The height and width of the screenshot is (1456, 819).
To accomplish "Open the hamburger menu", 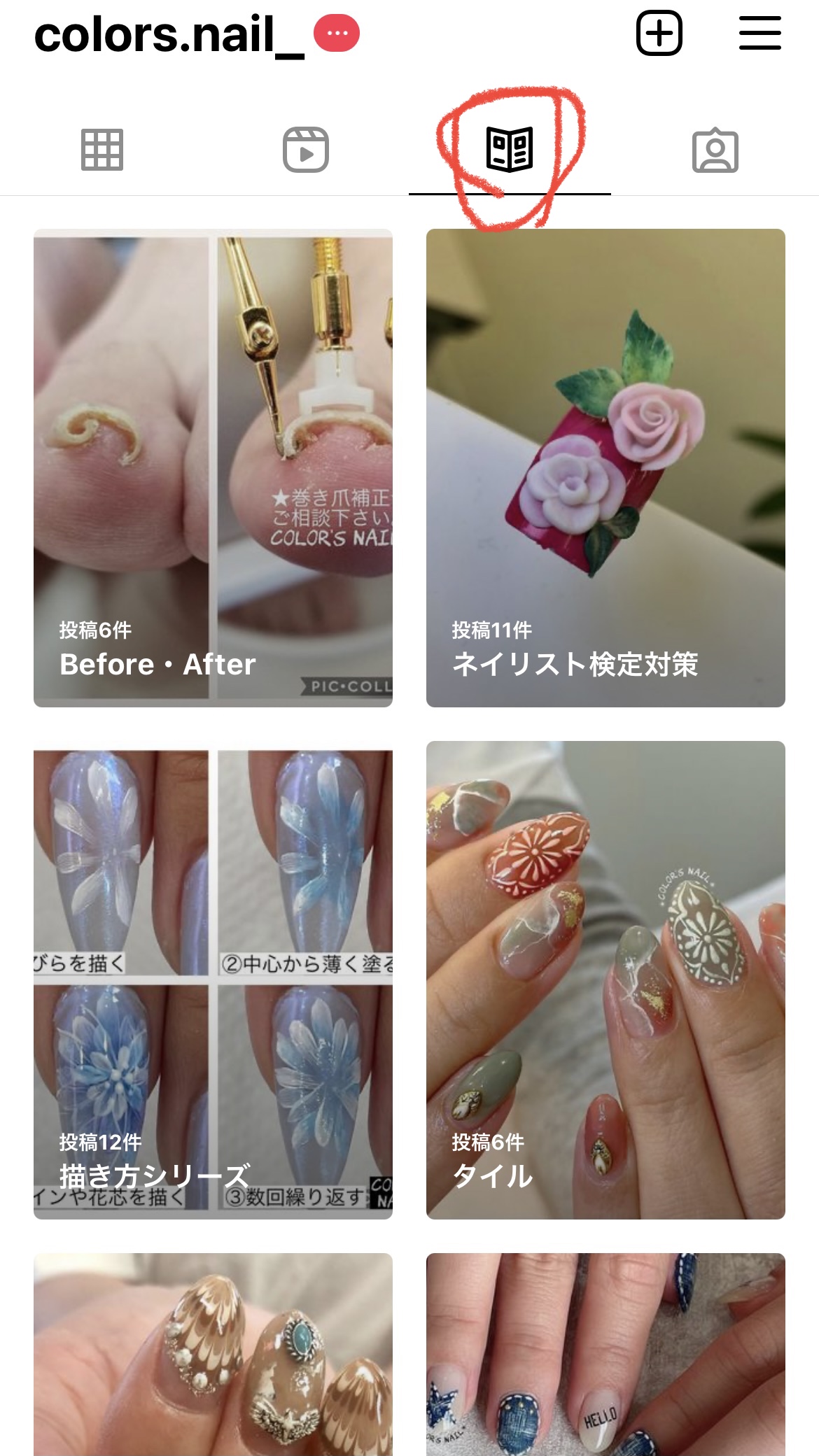I will tap(759, 33).
